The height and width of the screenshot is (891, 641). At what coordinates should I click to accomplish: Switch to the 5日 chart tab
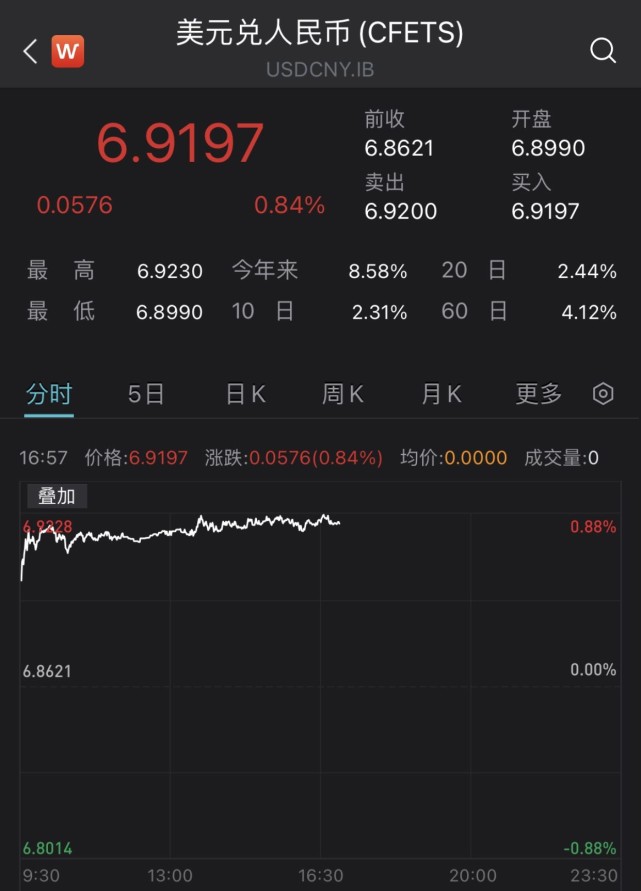(146, 394)
